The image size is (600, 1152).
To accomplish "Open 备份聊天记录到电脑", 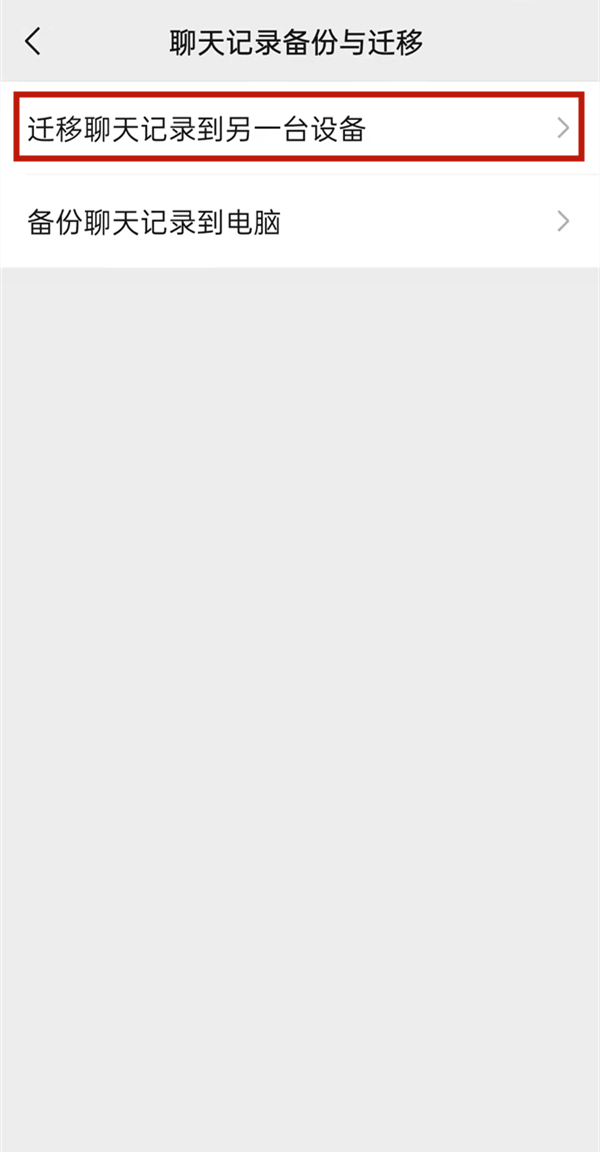I will coord(298,222).
